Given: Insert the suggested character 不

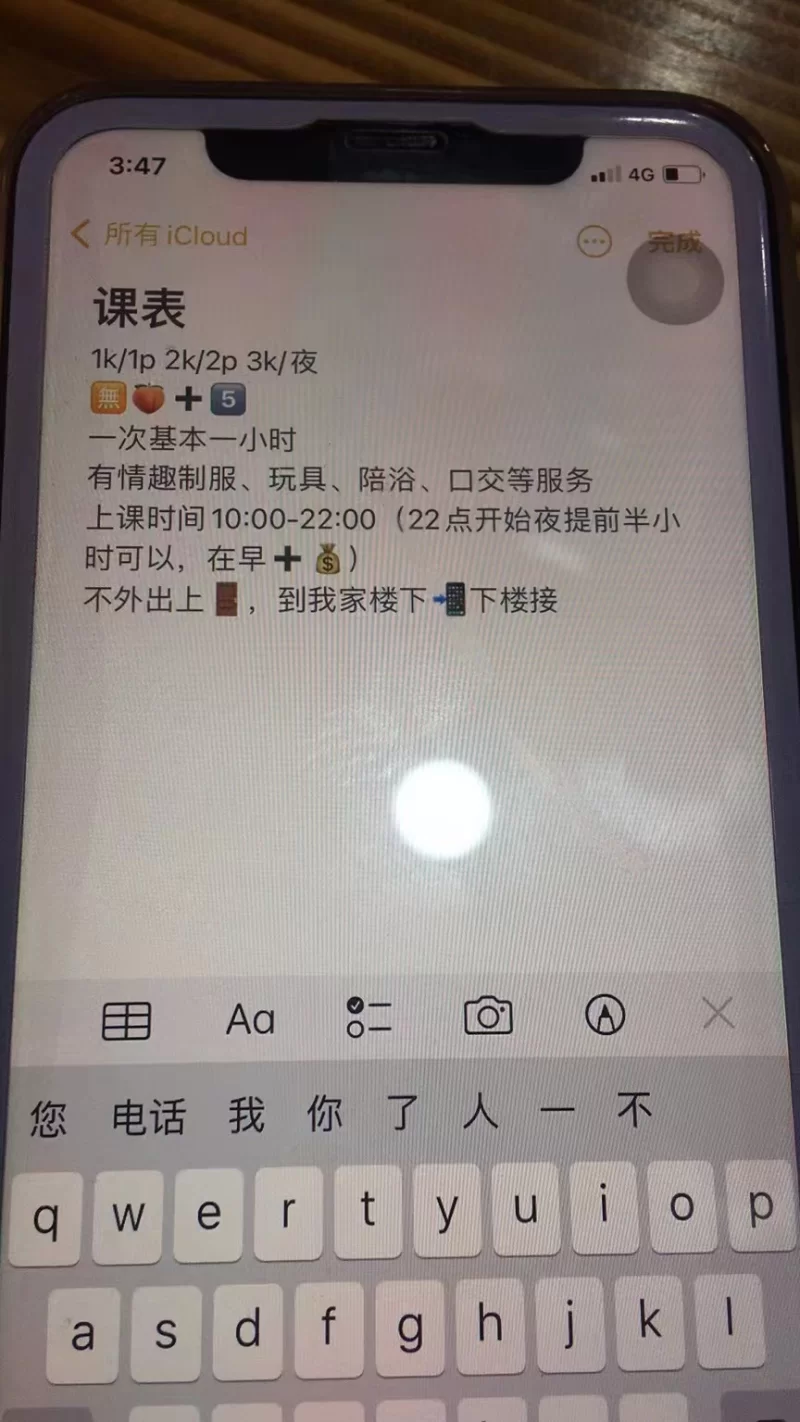Looking at the screenshot, I should coord(634,1110).
